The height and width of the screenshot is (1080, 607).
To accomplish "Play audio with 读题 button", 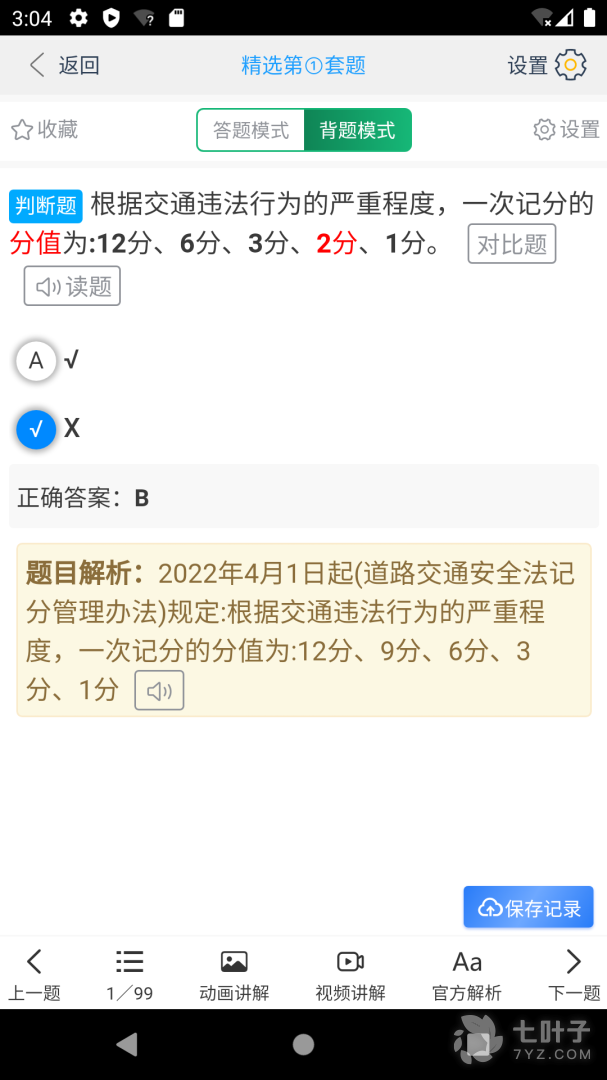I will pyautogui.click(x=72, y=286).
